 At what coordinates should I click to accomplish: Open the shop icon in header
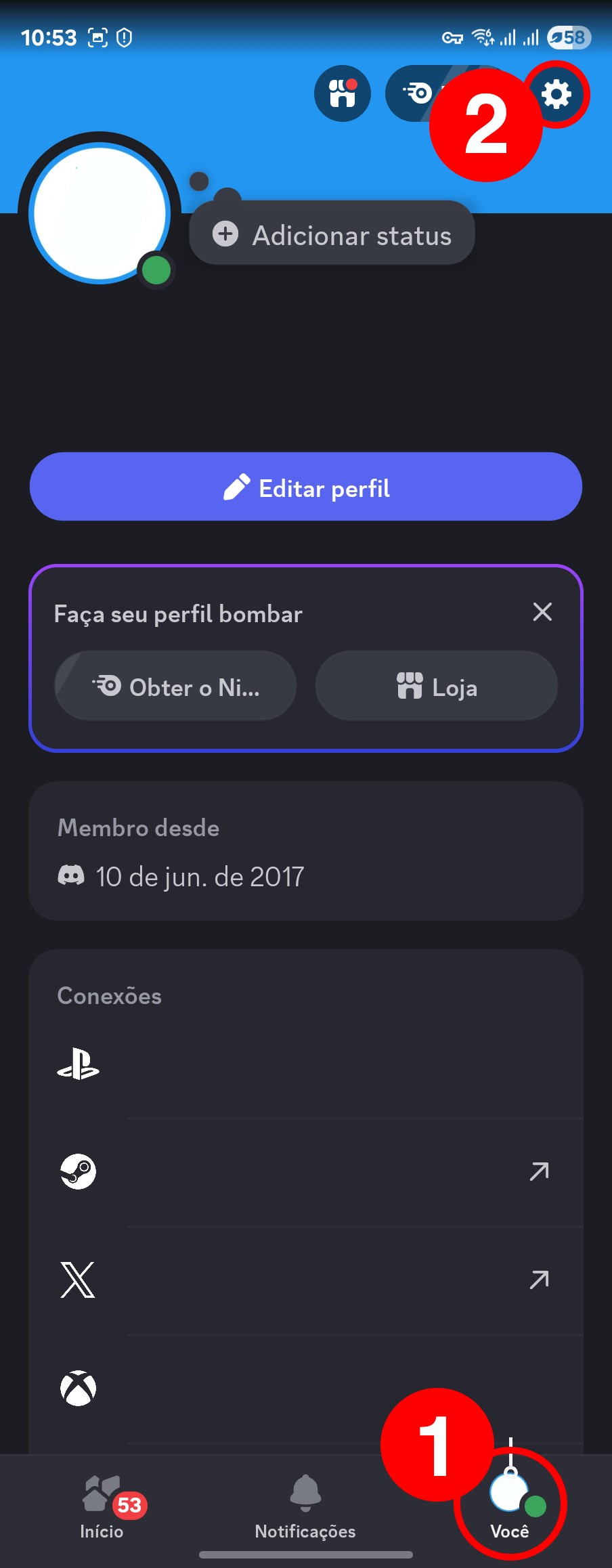[x=343, y=93]
